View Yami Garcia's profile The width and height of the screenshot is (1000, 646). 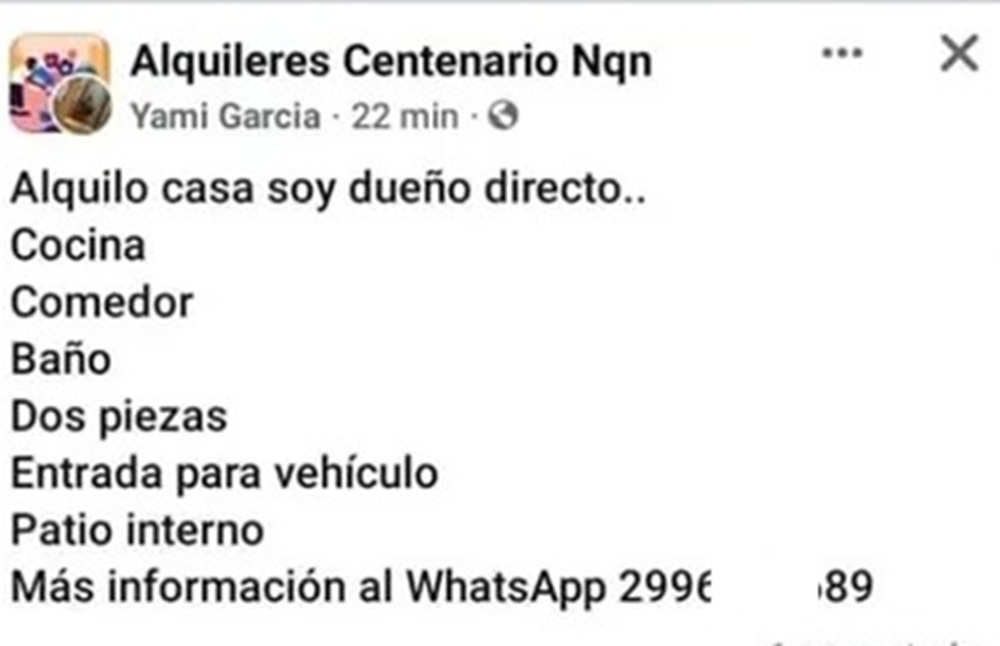[x=226, y=117]
